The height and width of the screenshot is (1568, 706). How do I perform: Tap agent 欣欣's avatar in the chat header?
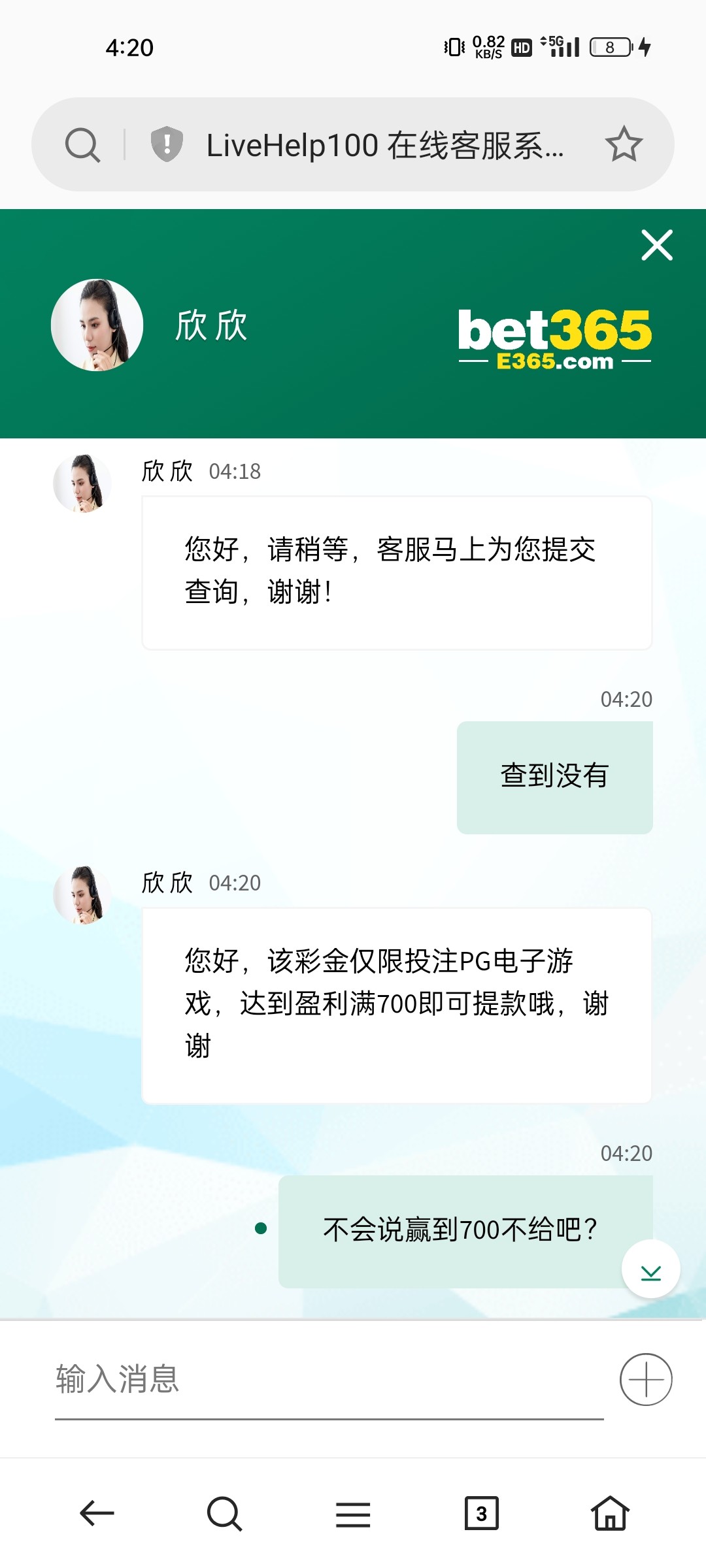tap(97, 325)
